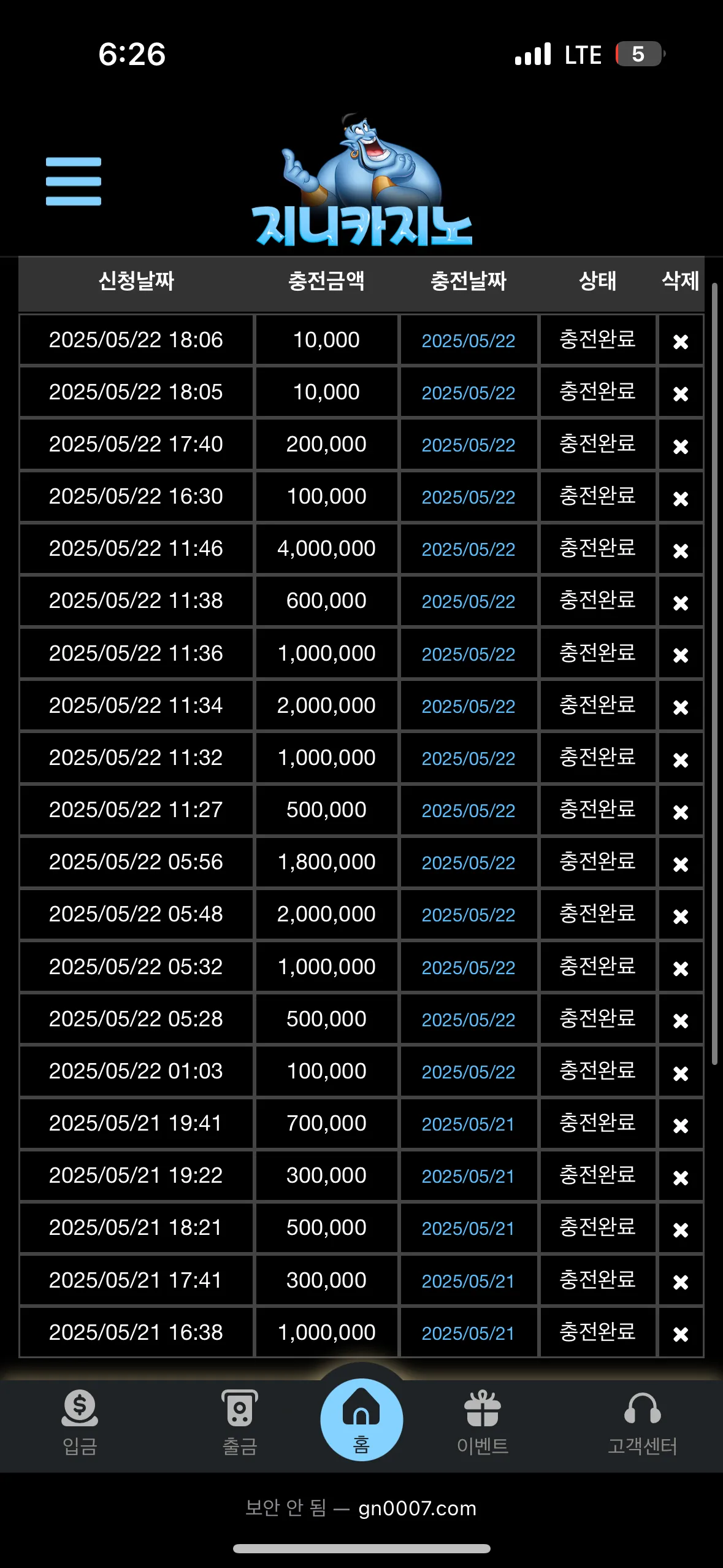Delete the 2025/05/22 16:30 record

(x=681, y=498)
